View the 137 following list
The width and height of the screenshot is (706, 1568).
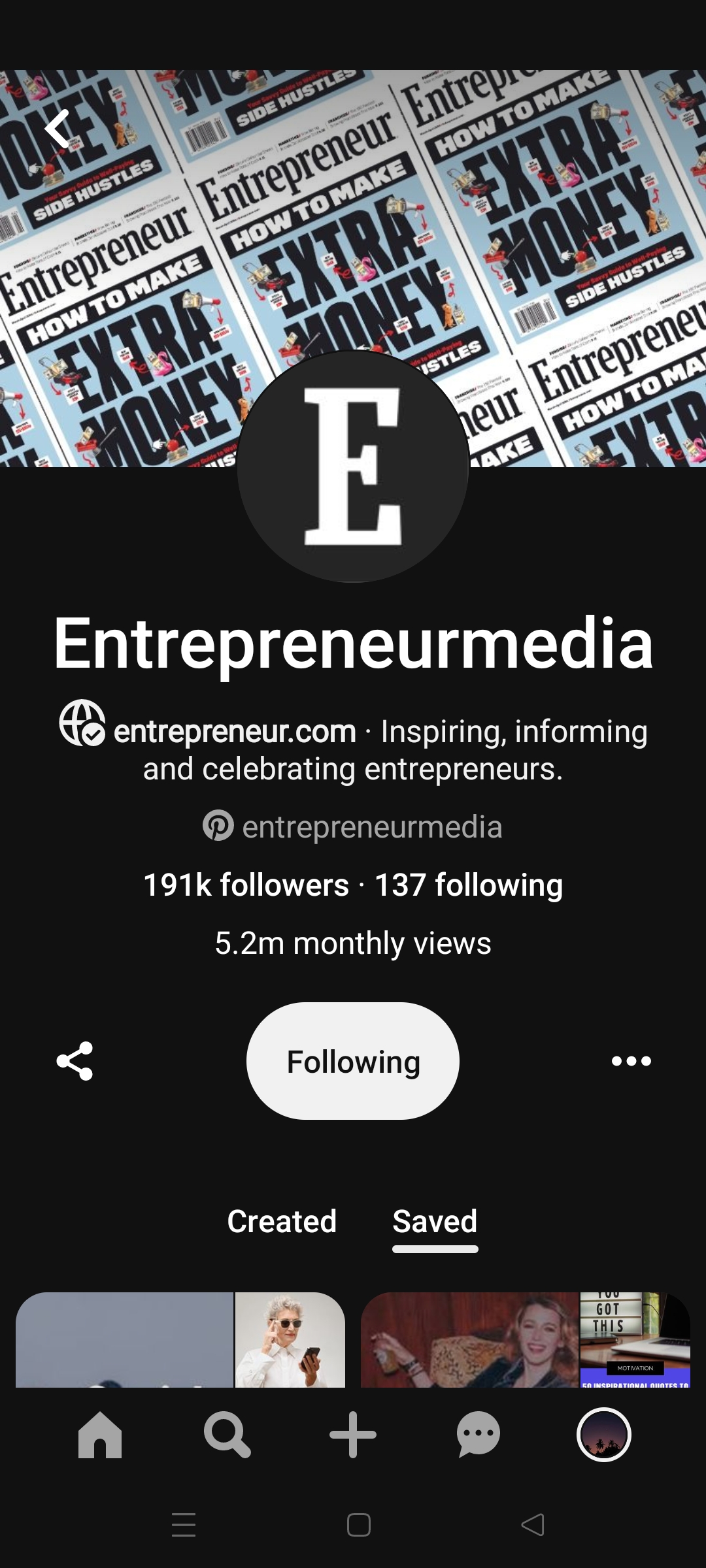coord(468,885)
